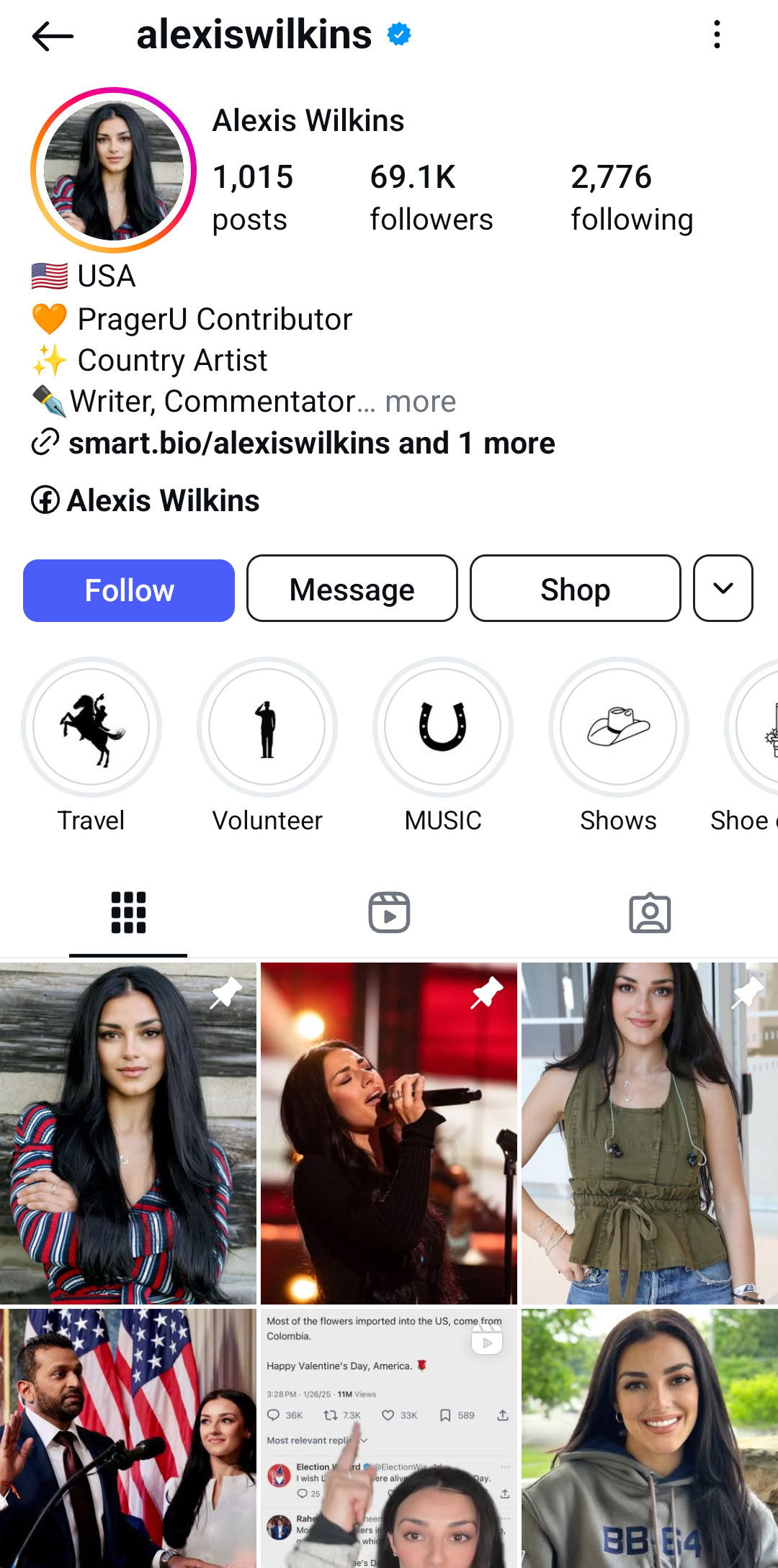
Task: Open the Shows story highlight
Action: (618, 727)
